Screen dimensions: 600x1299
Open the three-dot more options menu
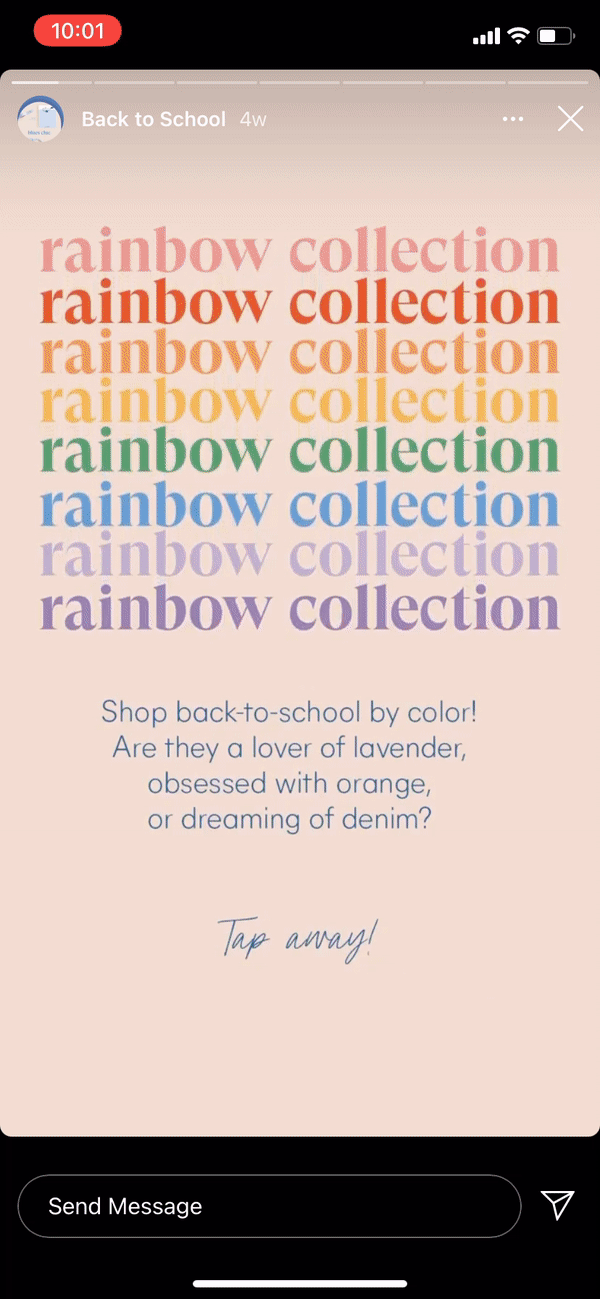coord(513,119)
